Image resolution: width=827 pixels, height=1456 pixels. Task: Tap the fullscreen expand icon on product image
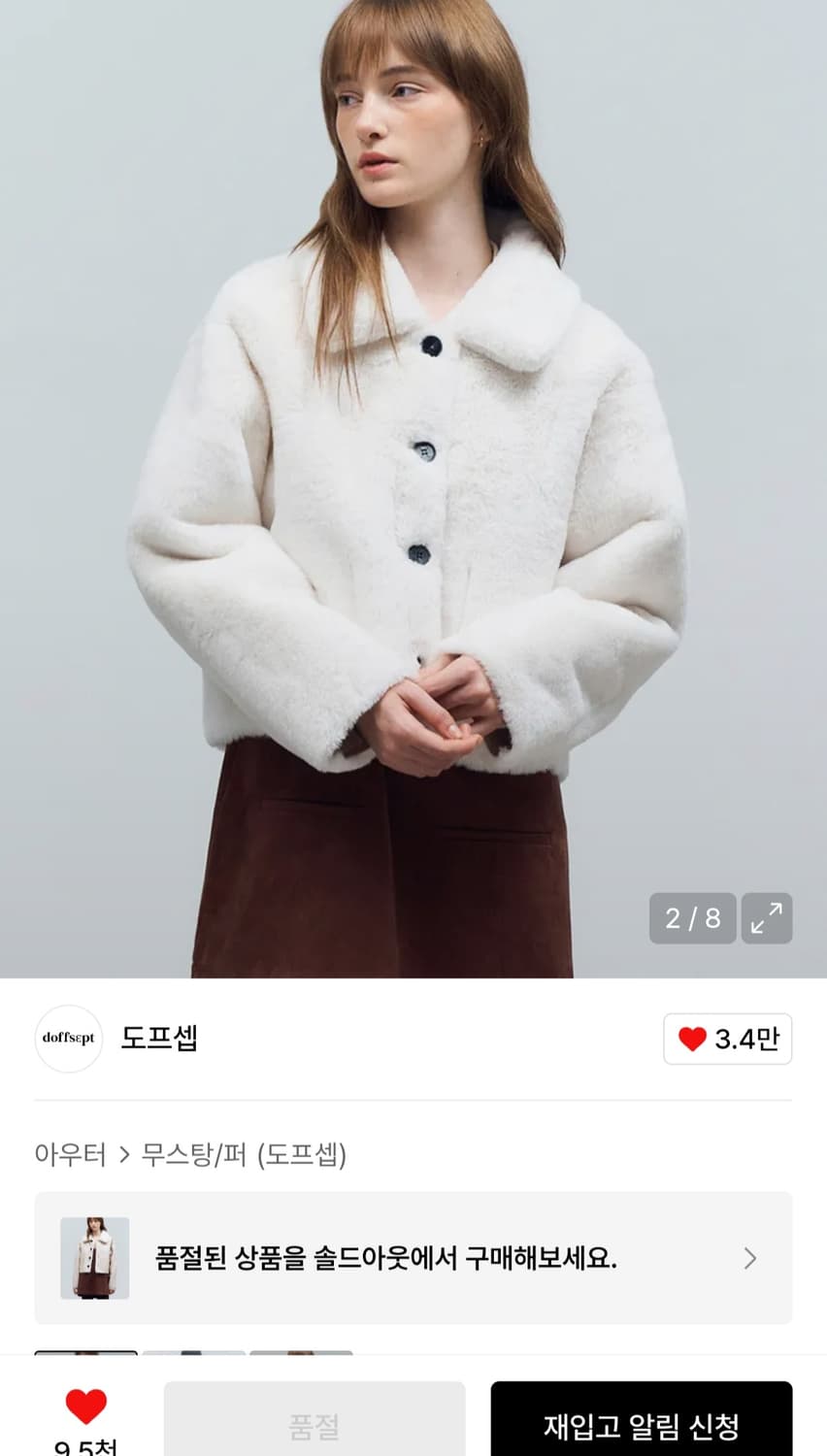(766, 917)
